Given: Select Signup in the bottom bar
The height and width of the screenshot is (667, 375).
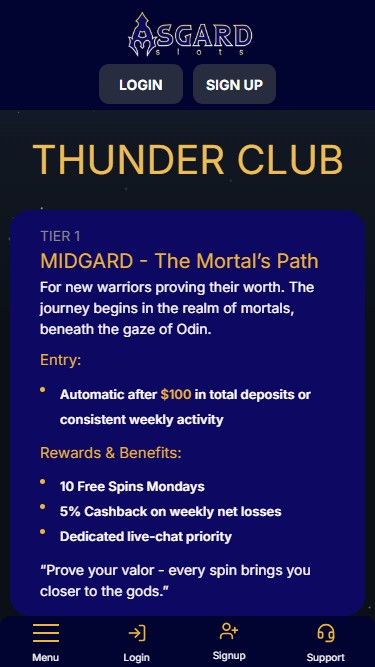Looking at the screenshot, I should pos(229,642).
